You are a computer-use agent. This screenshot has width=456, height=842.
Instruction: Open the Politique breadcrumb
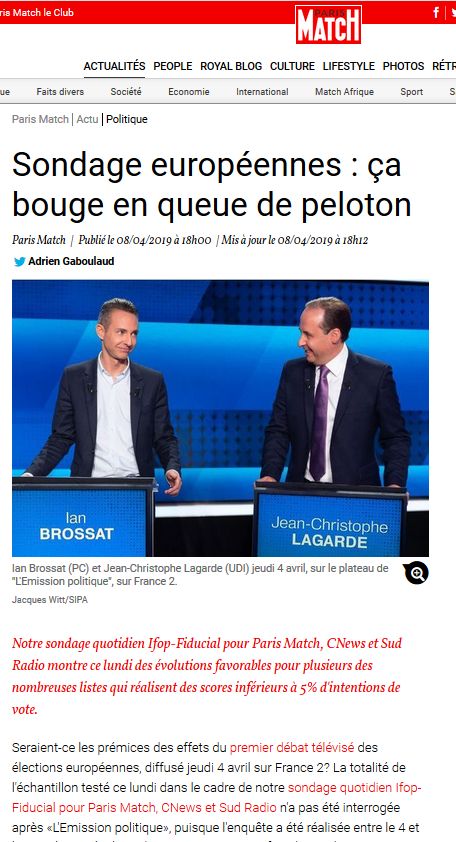127,119
